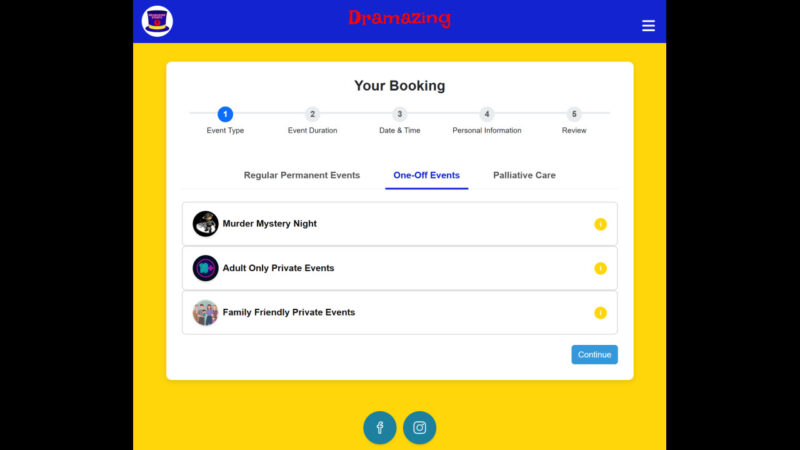Switch to Palliative Care tab

coord(524,175)
